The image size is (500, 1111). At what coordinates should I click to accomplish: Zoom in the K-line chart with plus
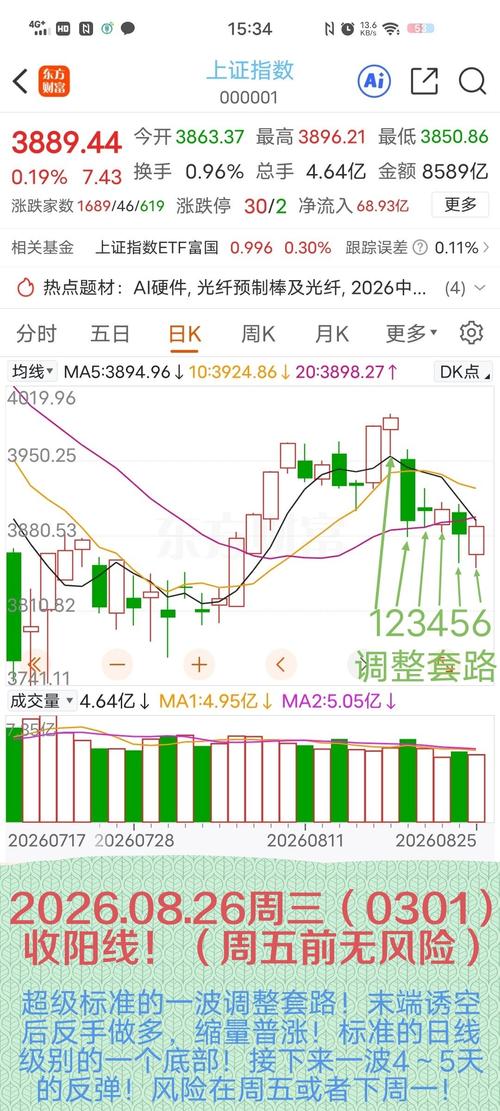tap(199, 665)
